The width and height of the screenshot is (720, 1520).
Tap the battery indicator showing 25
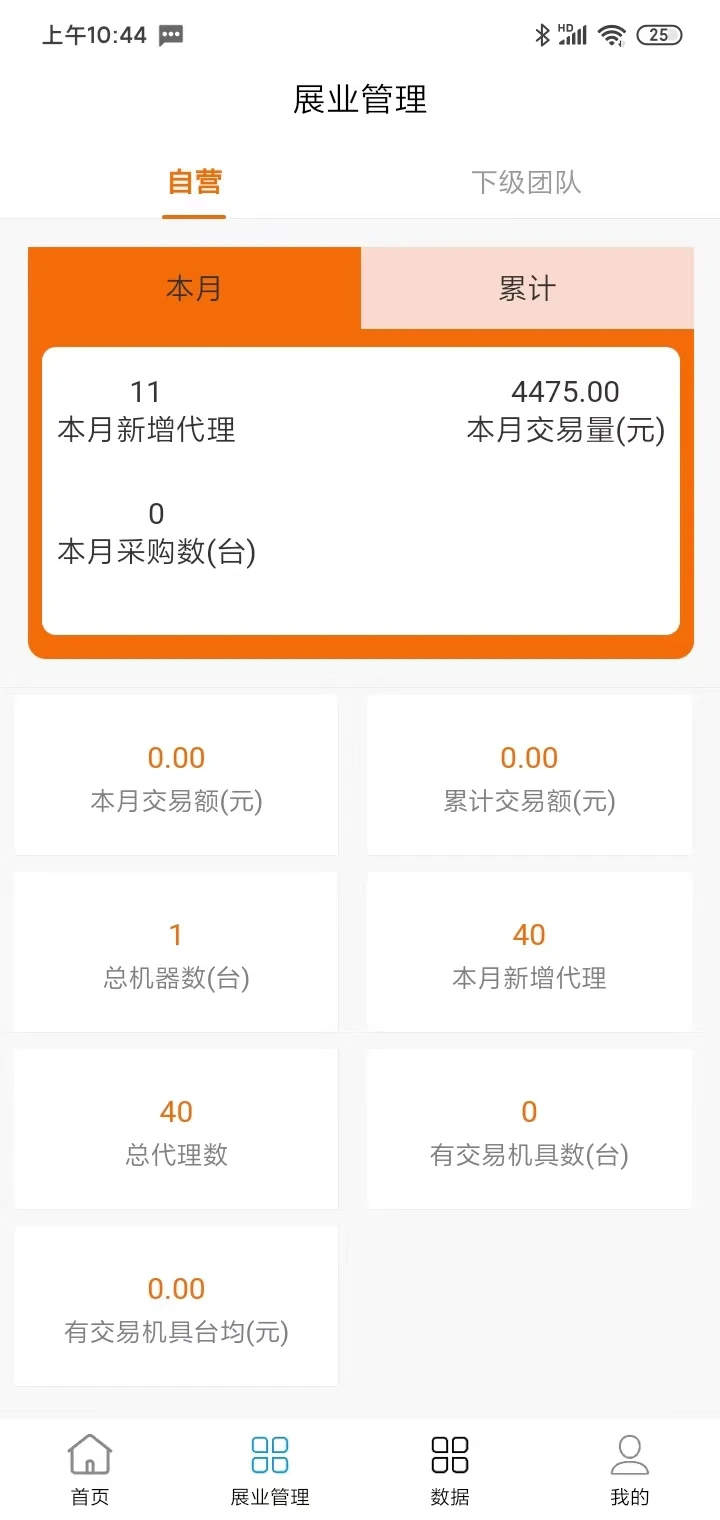[x=659, y=33]
